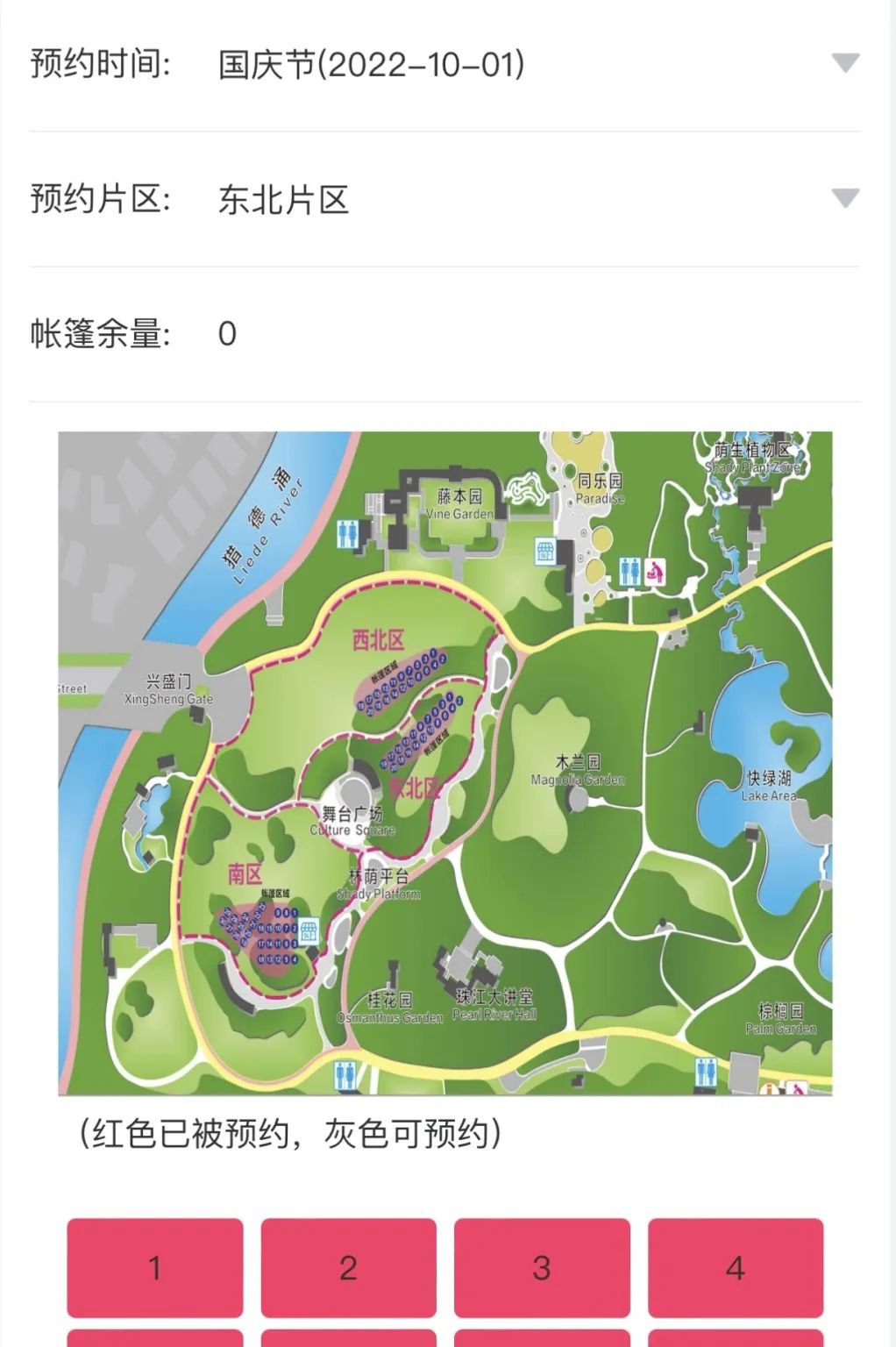Click the shop icon below 同乐园 Paradise
The height and width of the screenshot is (1347, 896).
544,552
